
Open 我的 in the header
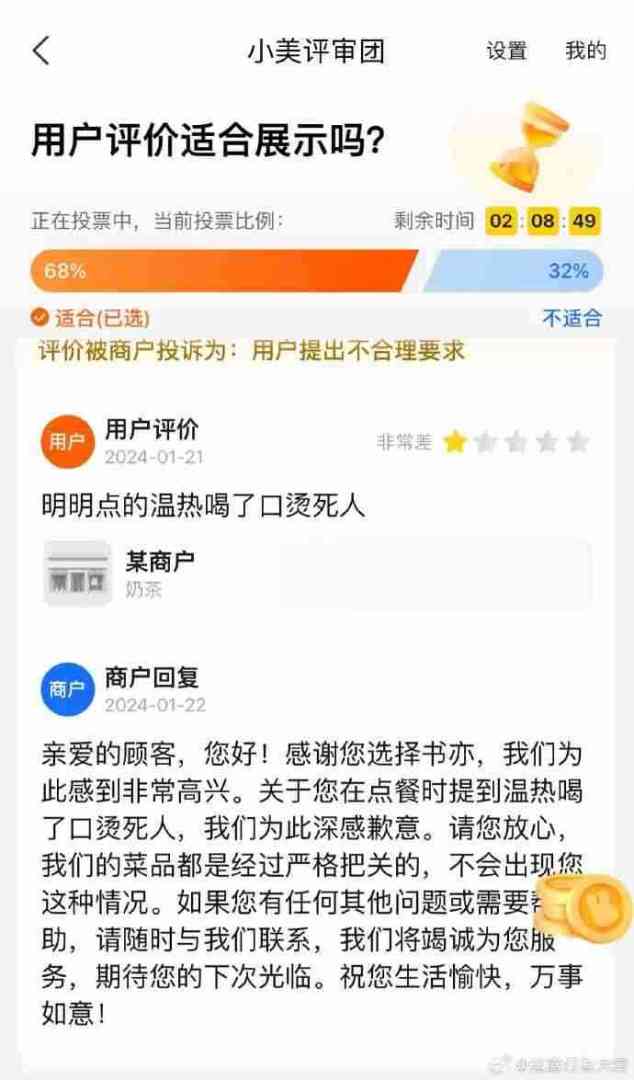[x=585, y=51]
